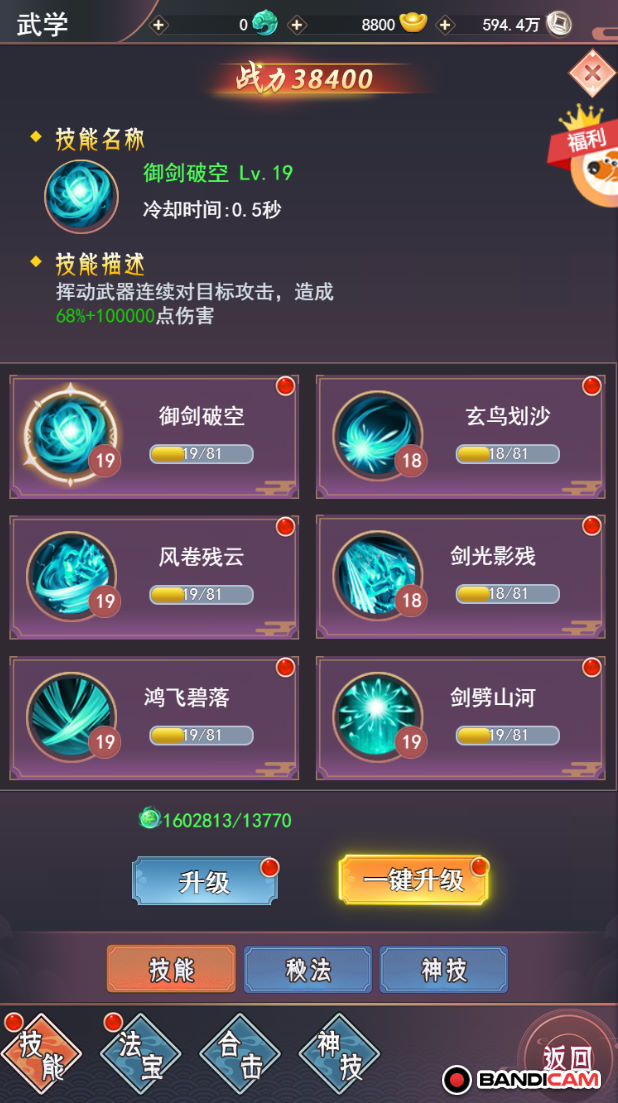Add more gold ingots via plus
Viewport: 618px width, 1103px height.
pyautogui.click(x=296, y=25)
